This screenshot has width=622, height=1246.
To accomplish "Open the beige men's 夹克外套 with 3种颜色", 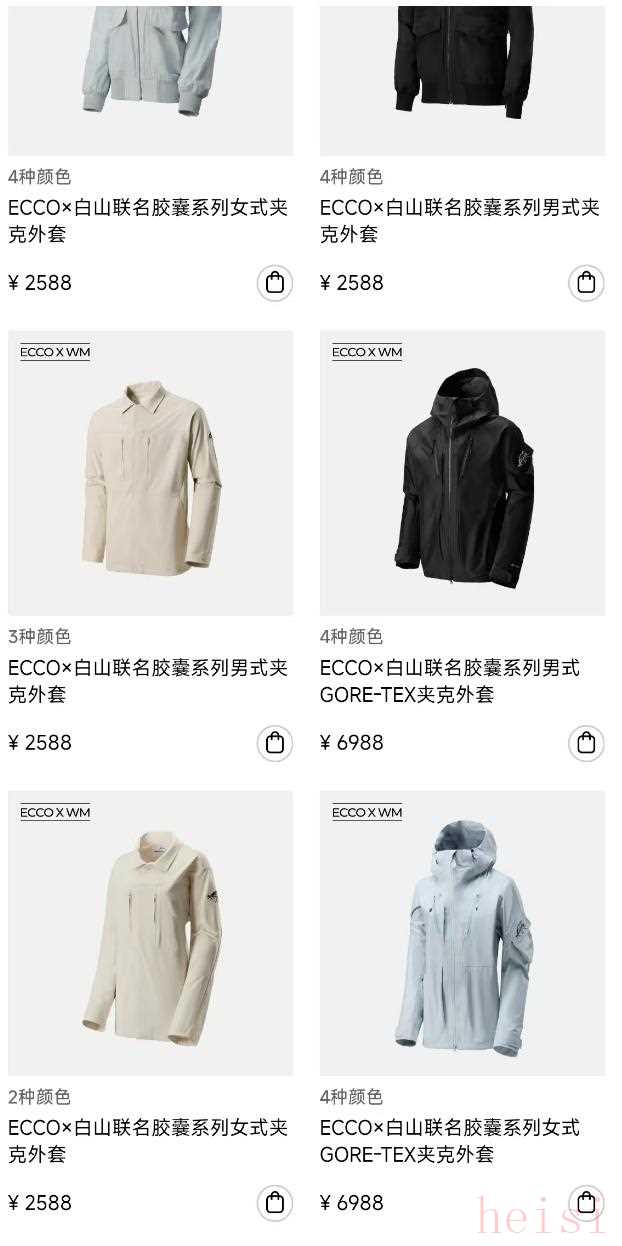I will click(x=150, y=472).
